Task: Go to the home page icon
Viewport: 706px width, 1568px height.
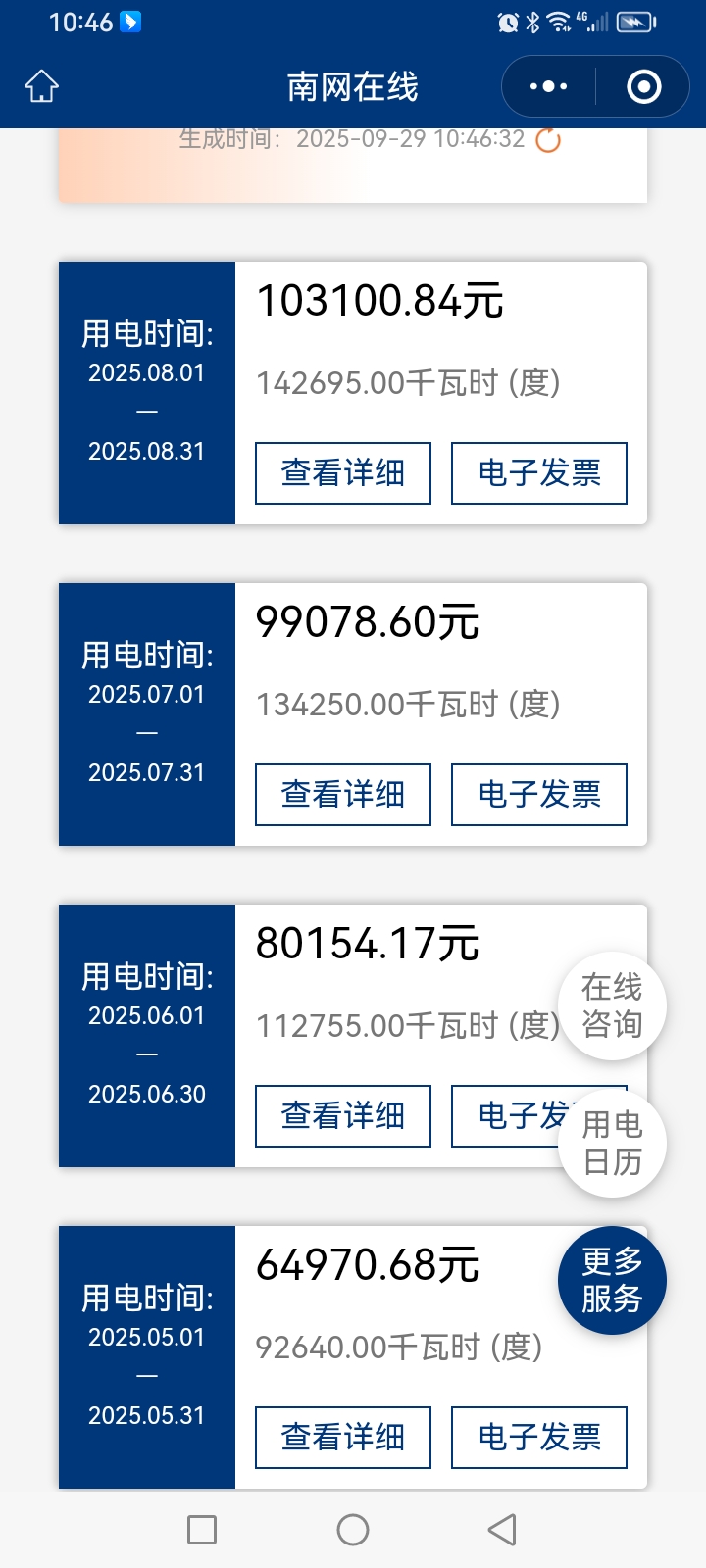Action: 41,86
